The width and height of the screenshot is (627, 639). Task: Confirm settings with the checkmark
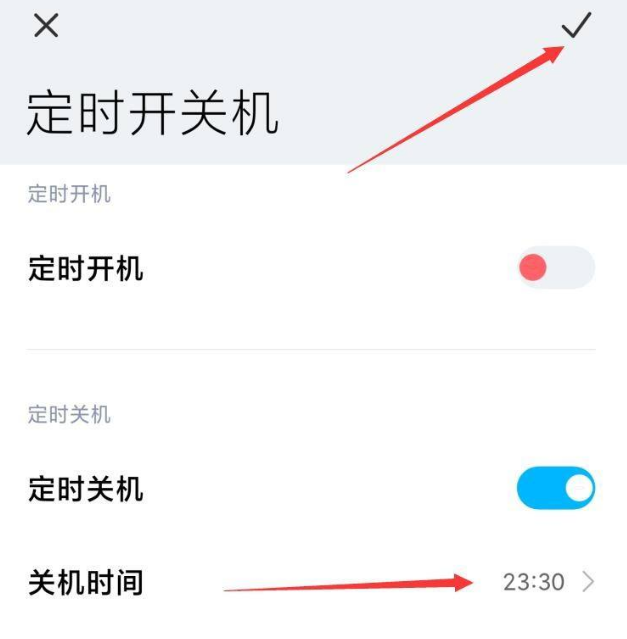coord(576,26)
